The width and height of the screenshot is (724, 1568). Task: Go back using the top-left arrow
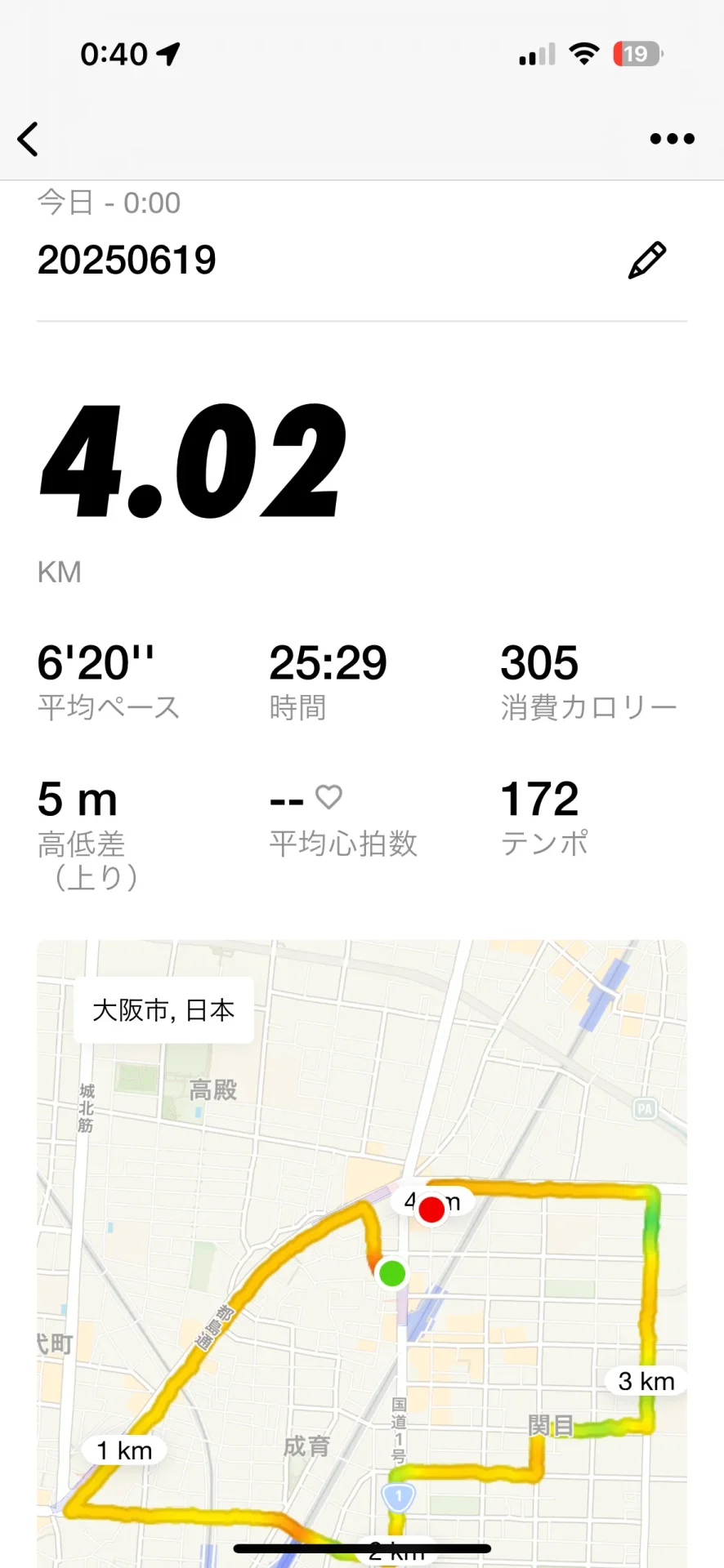(29, 139)
